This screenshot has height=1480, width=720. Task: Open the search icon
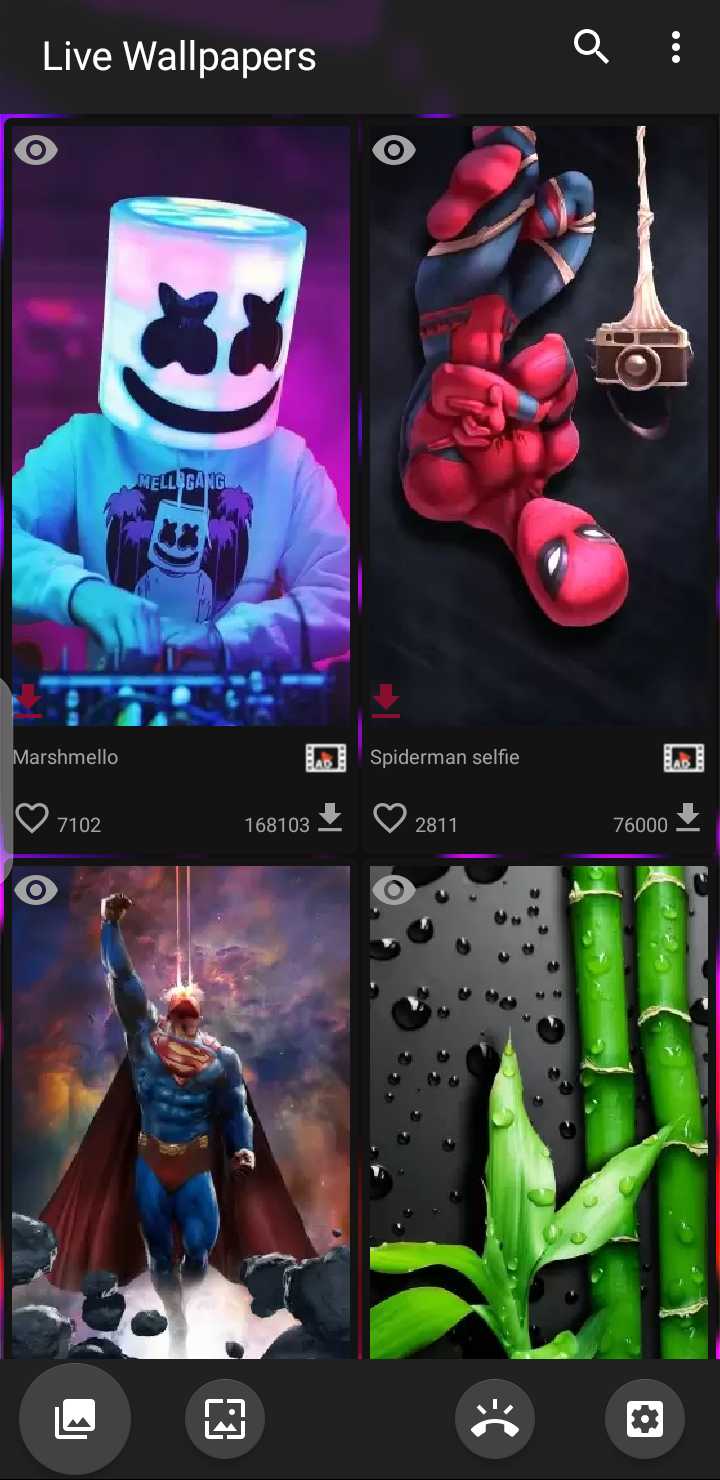[x=591, y=46]
